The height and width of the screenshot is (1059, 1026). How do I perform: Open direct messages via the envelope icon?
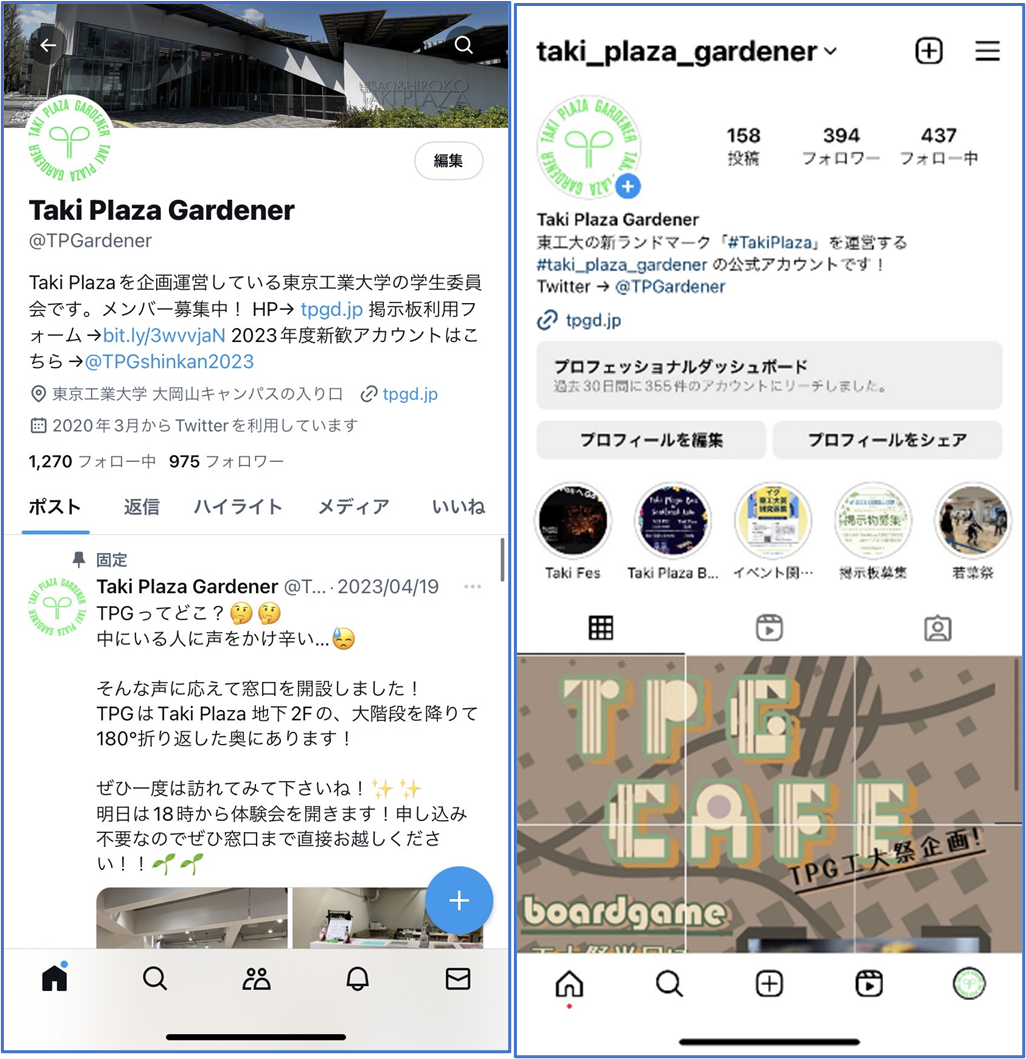[458, 980]
